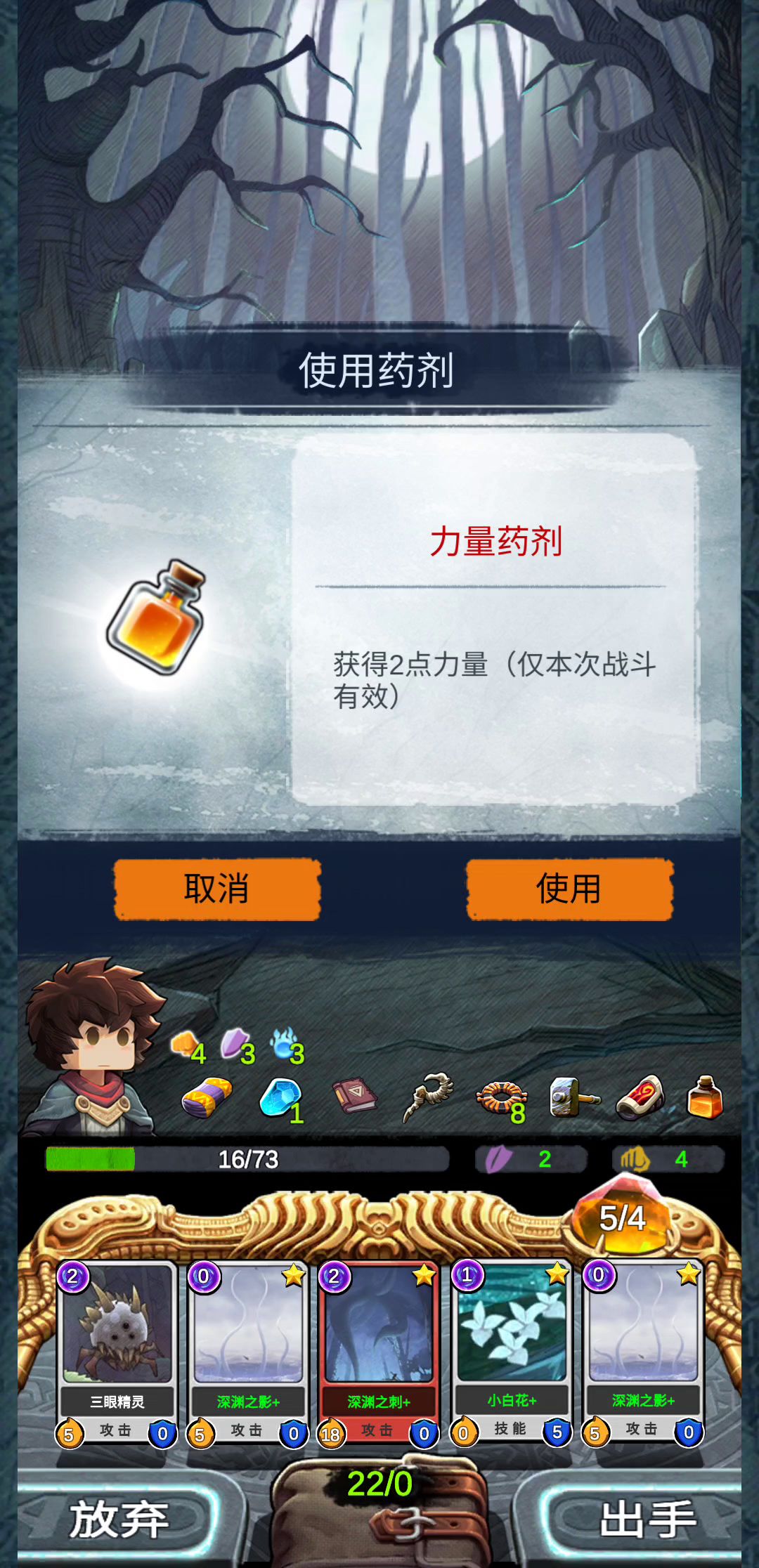Screen dimensions: 759x1568
Task: Select the 小白花+ skill card
Action: click(510, 1353)
